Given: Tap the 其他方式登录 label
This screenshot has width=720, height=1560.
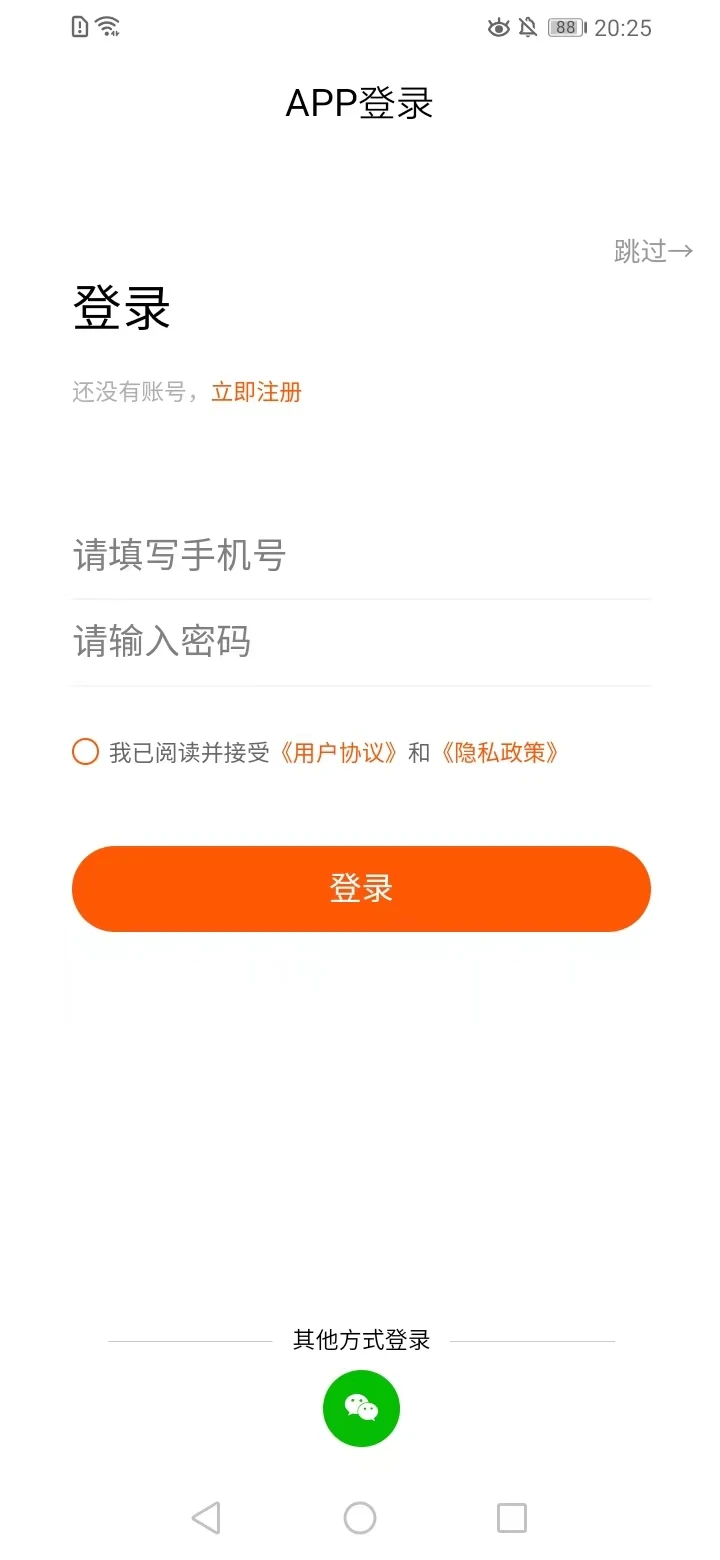Looking at the screenshot, I should pyautogui.click(x=360, y=1340).
